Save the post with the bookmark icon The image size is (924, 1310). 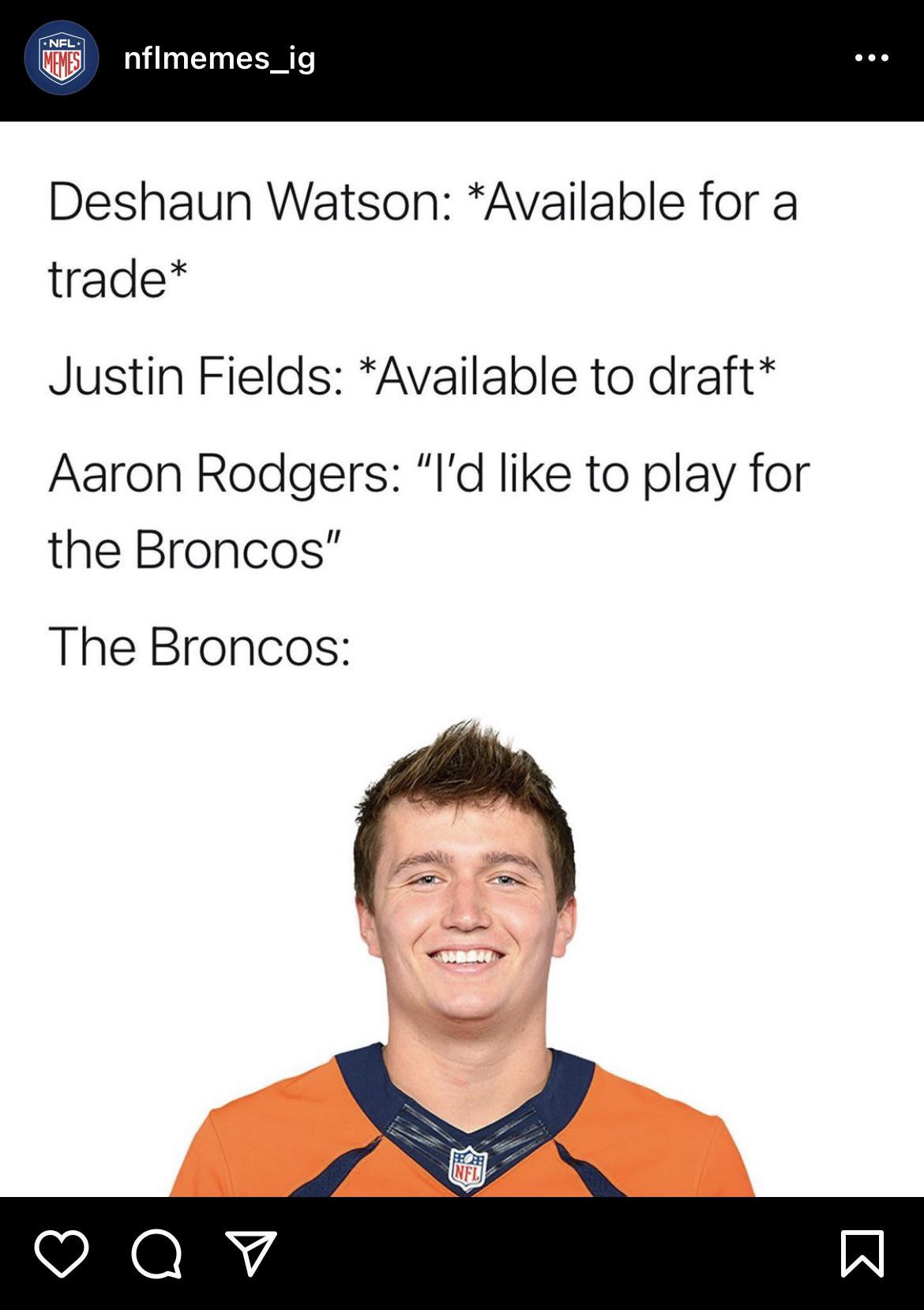click(862, 1253)
